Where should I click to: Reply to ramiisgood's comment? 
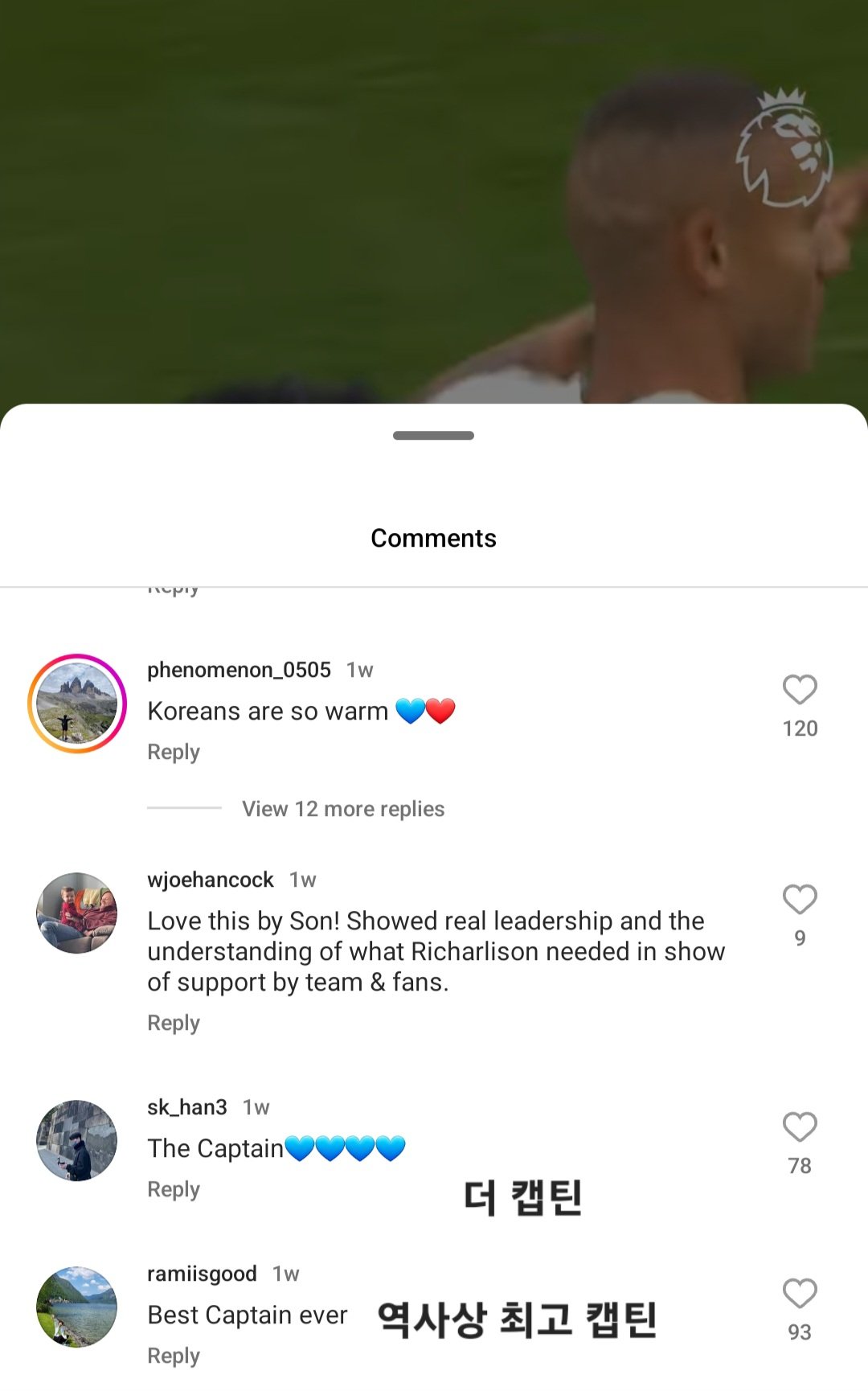tap(174, 1356)
